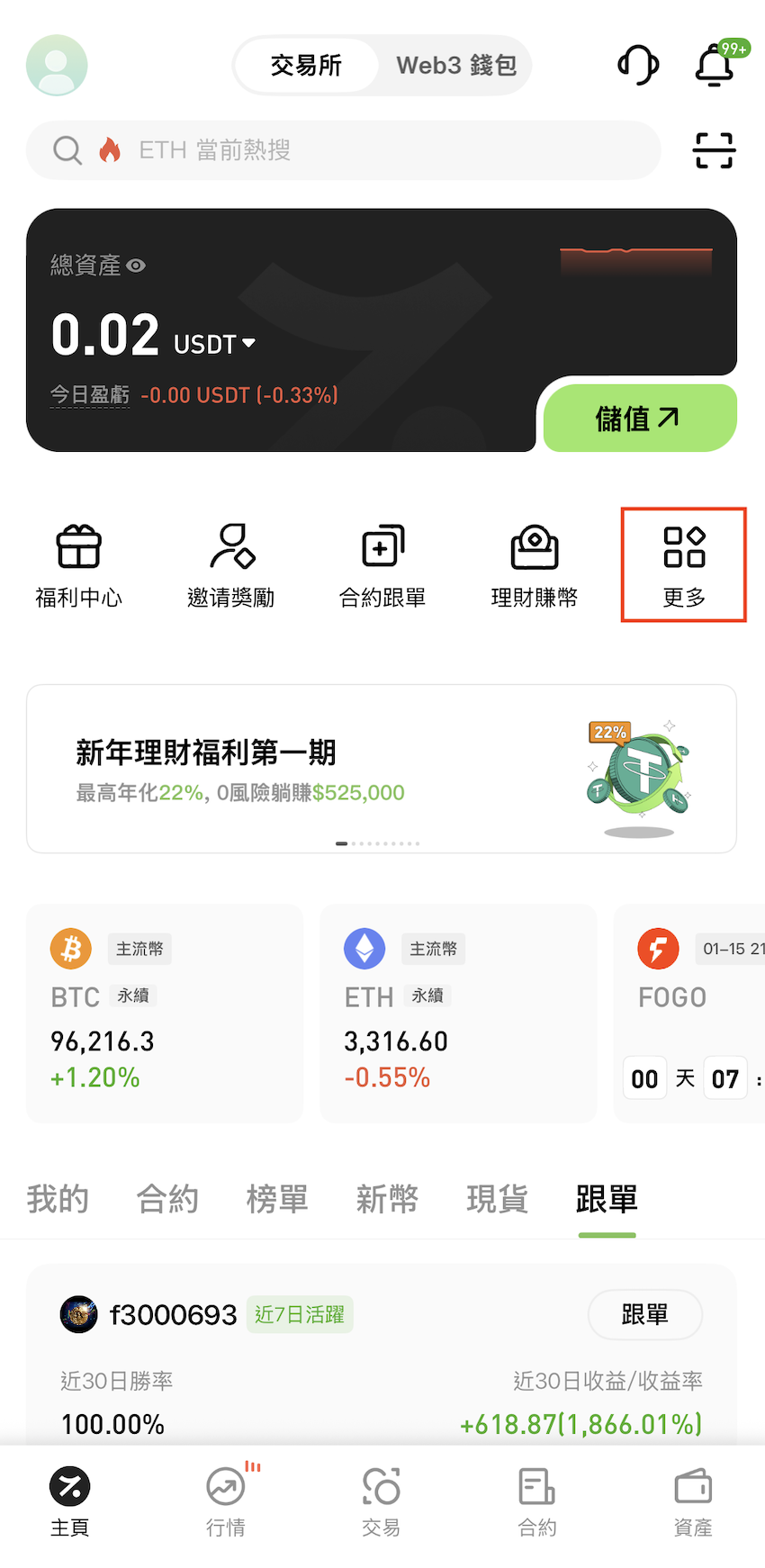Hide total assets with eye icon
This screenshot has height=1568, width=765.
pyautogui.click(x=137, y=266)
